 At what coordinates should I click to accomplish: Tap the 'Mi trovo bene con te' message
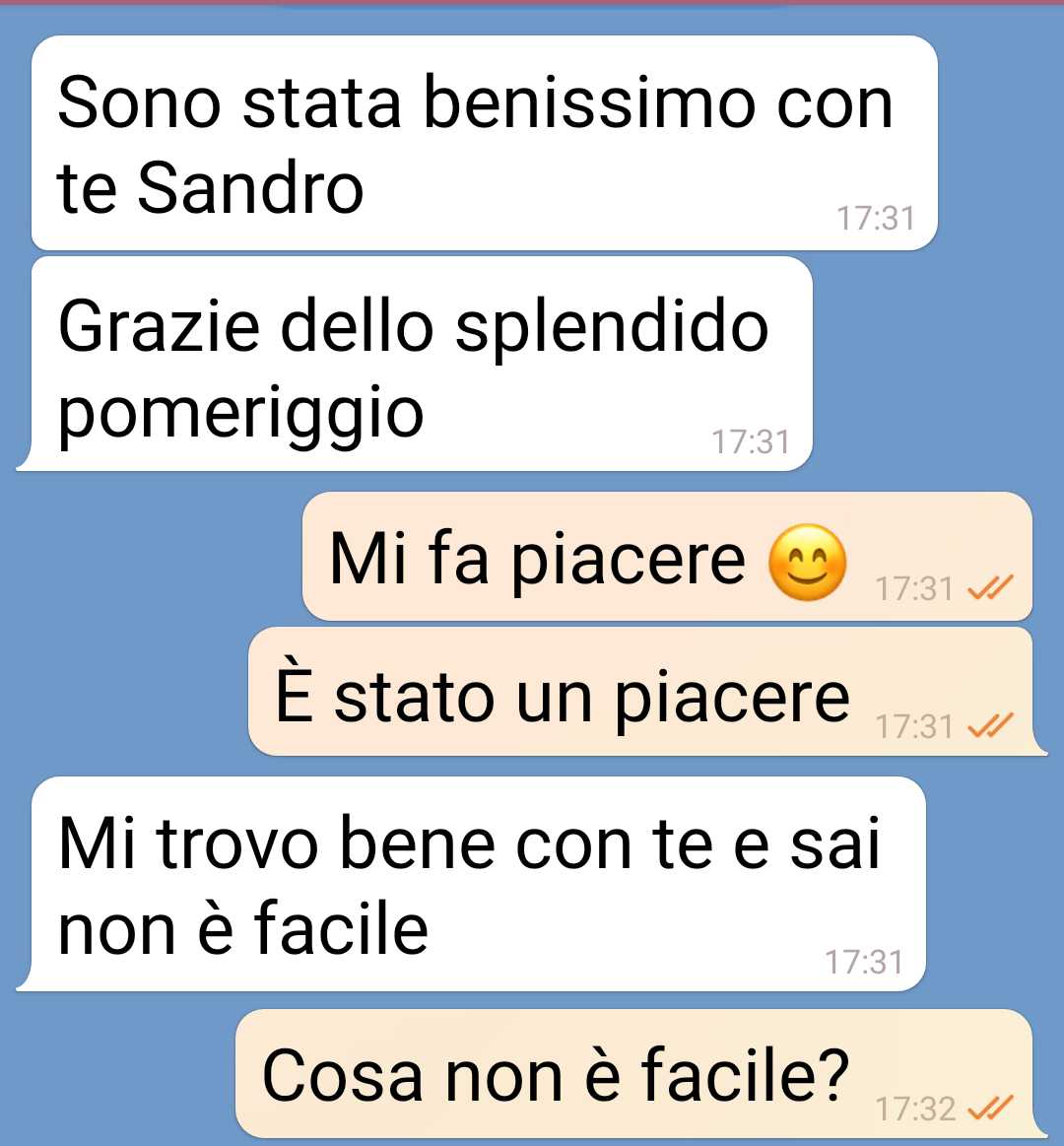click(473, 885)
